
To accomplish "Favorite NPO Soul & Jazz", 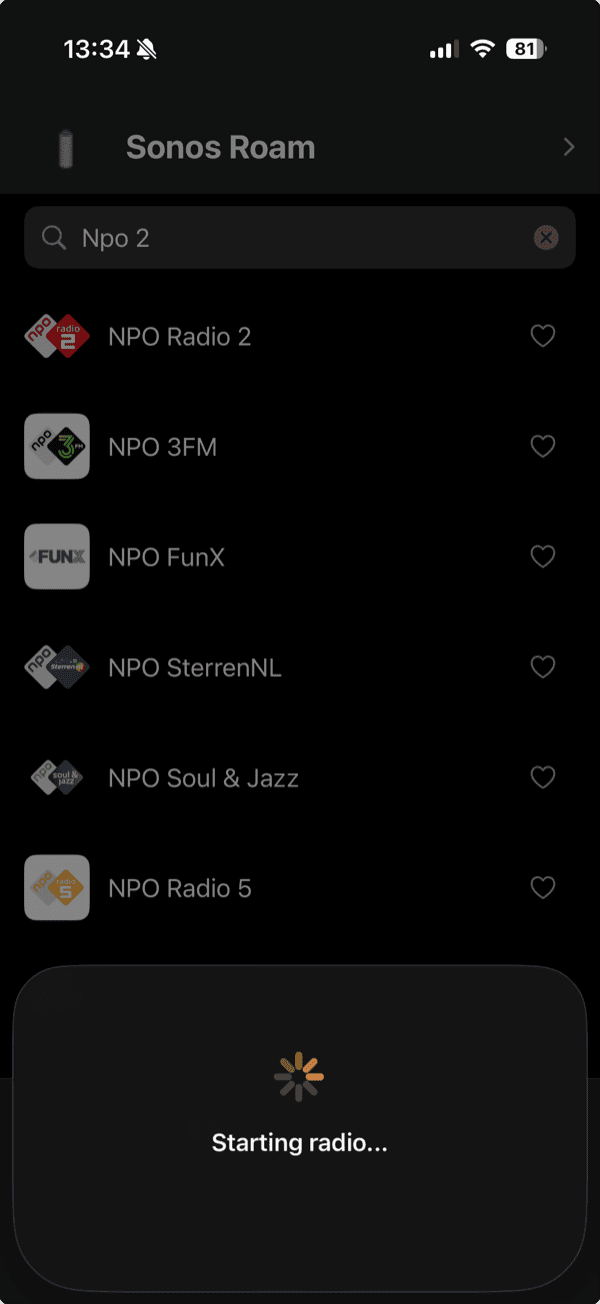I will point(542,777).
